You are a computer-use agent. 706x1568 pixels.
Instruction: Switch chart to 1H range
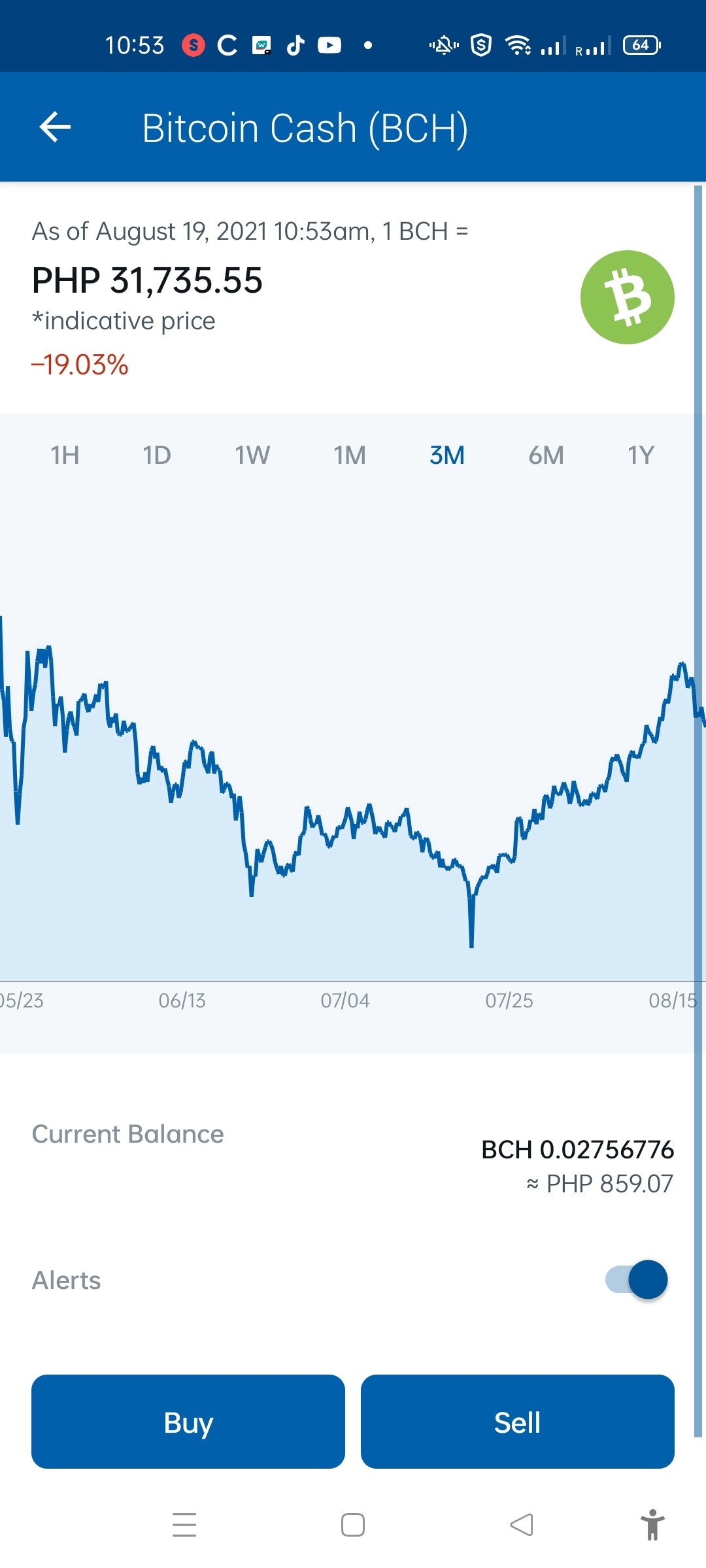pyautogui.click(x=65, y=455)
